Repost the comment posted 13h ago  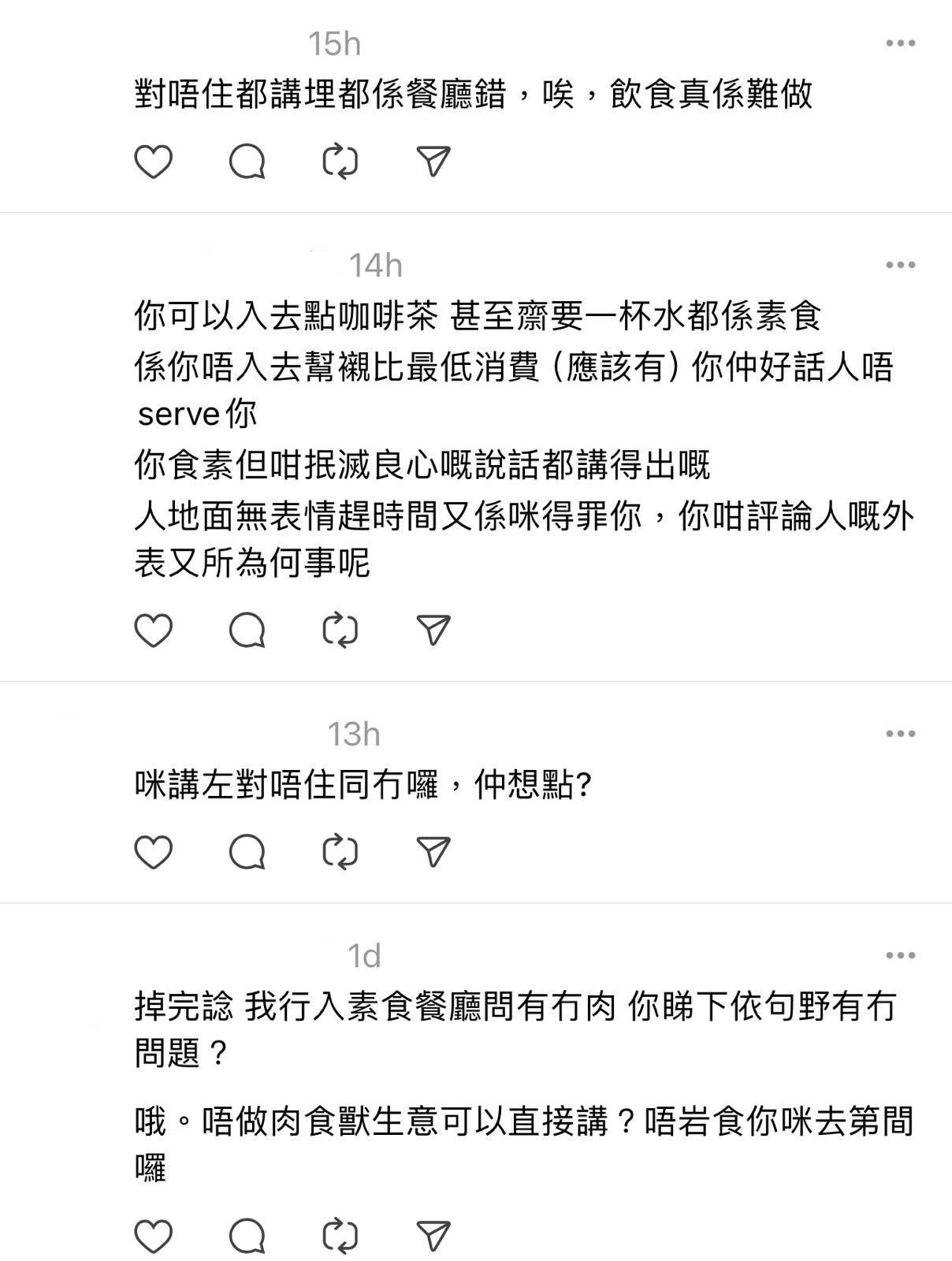[340, 852]
